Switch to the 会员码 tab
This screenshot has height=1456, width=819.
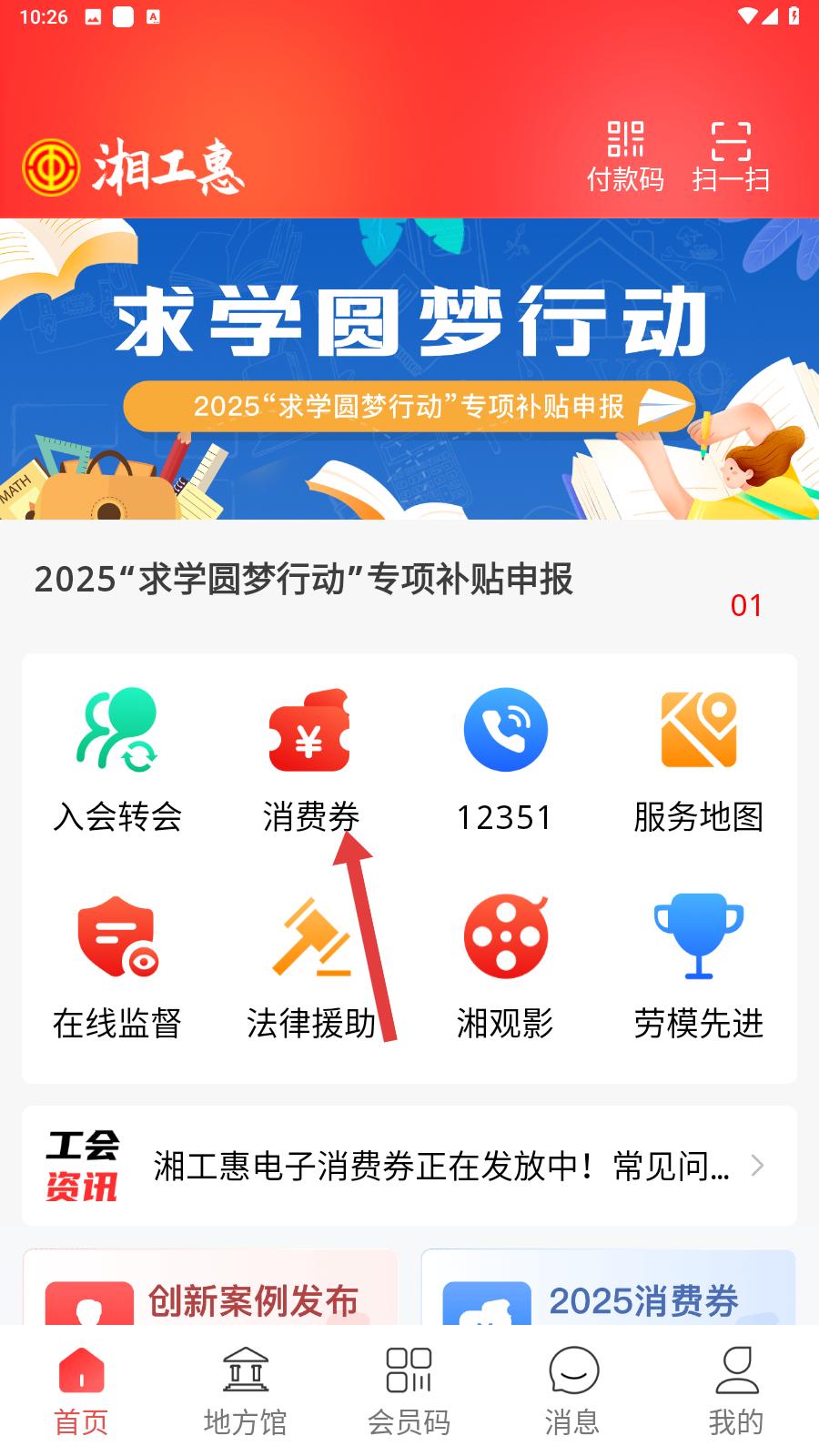[409, 1390]
